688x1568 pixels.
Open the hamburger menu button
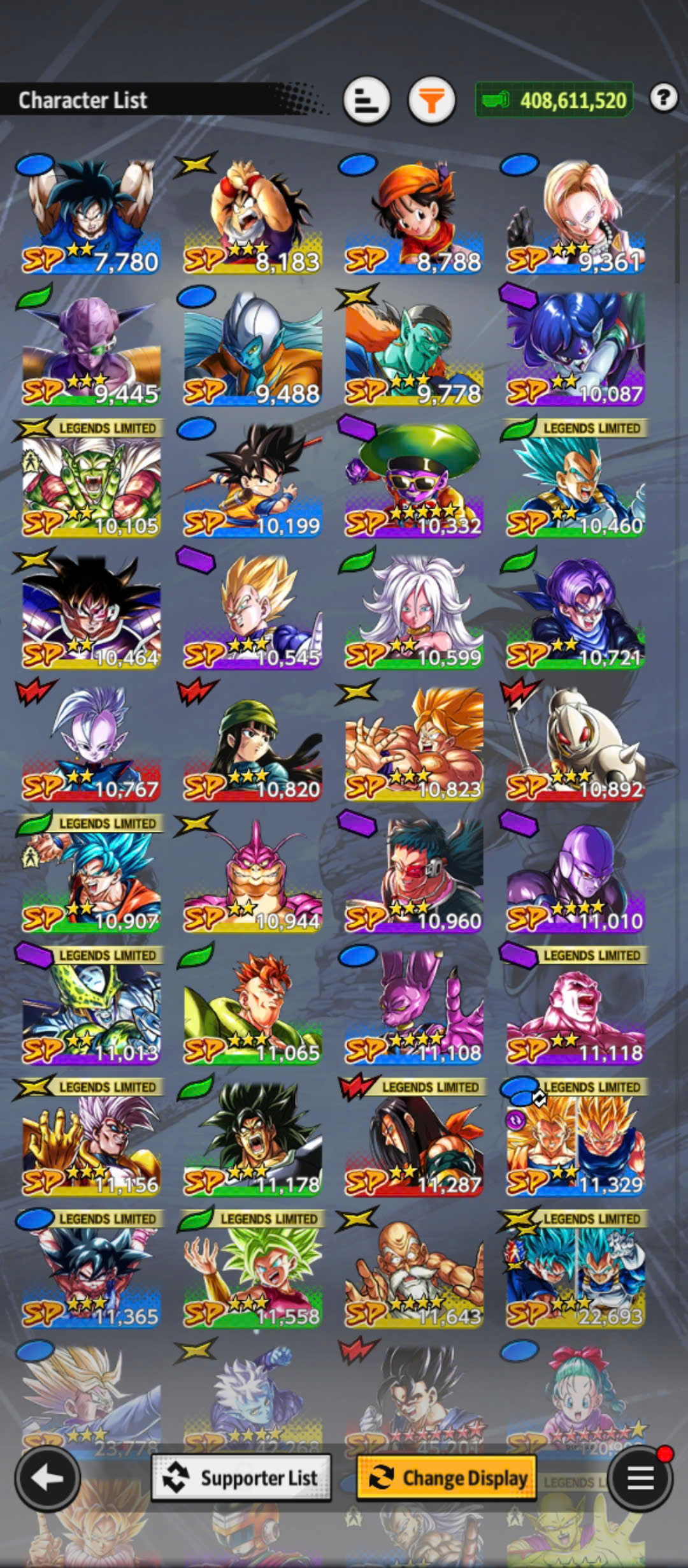[x=640, y=1478]
